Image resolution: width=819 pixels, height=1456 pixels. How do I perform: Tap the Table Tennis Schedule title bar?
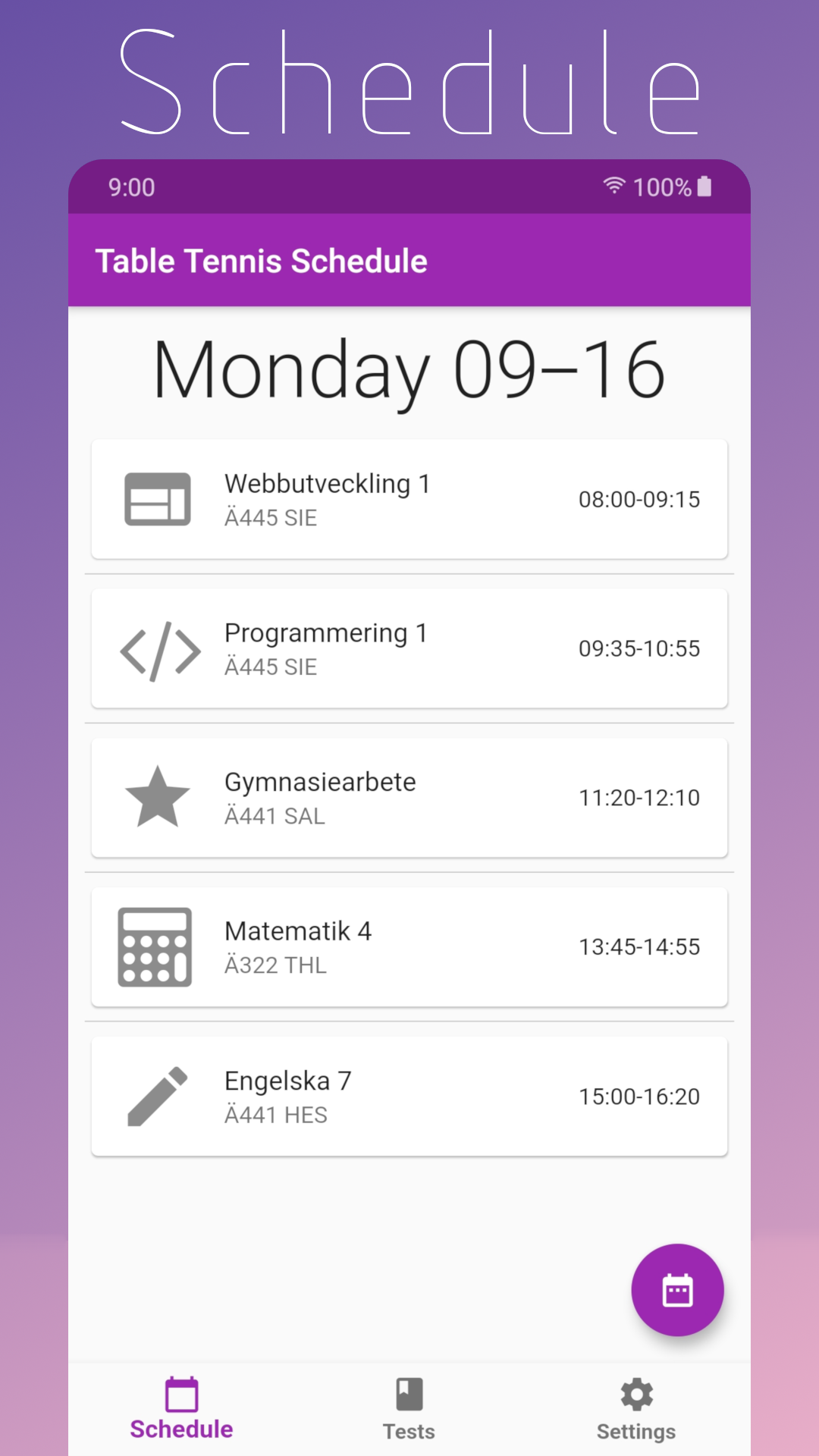coord(262,260)
